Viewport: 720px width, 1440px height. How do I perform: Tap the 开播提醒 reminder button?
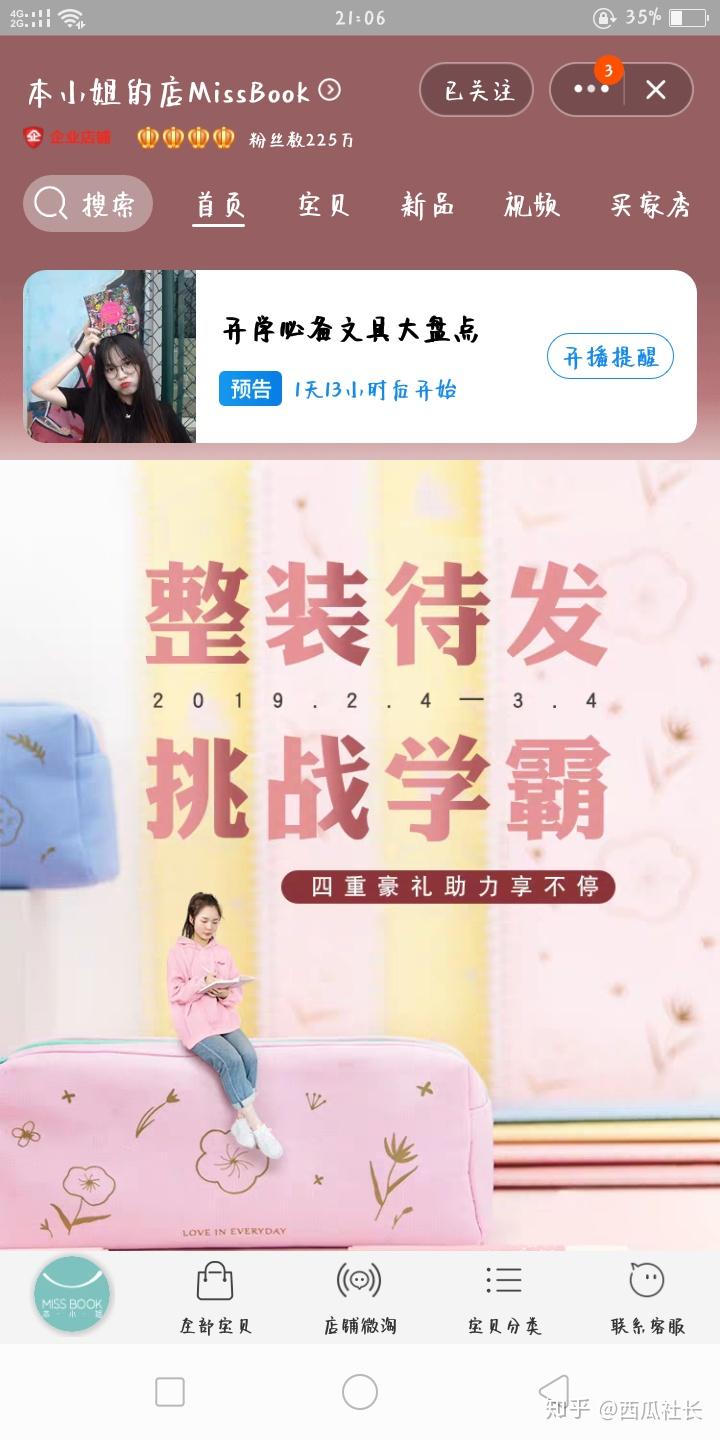point(610,357)
